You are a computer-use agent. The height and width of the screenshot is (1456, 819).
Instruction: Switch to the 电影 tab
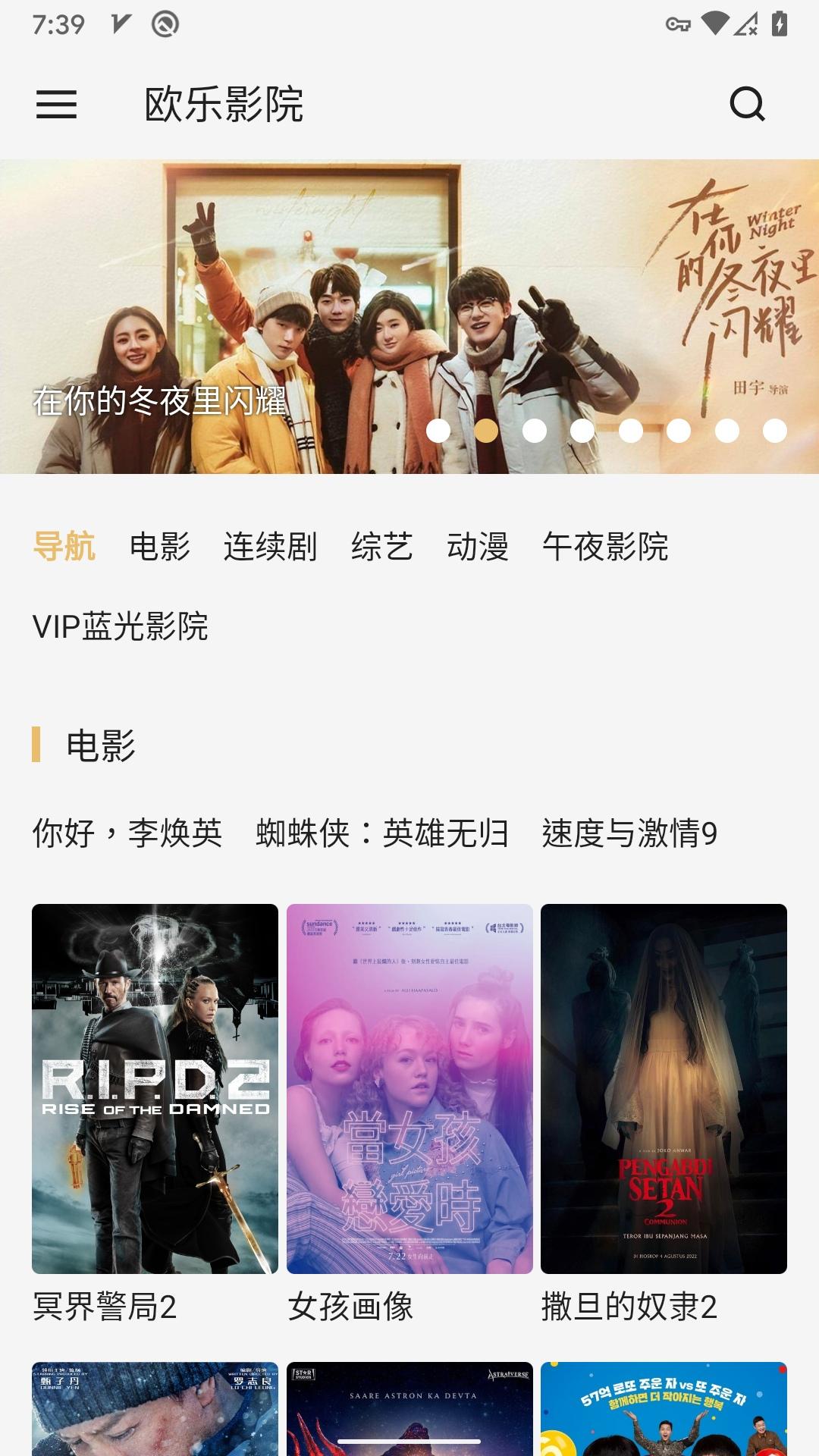(x=159, y=547)
